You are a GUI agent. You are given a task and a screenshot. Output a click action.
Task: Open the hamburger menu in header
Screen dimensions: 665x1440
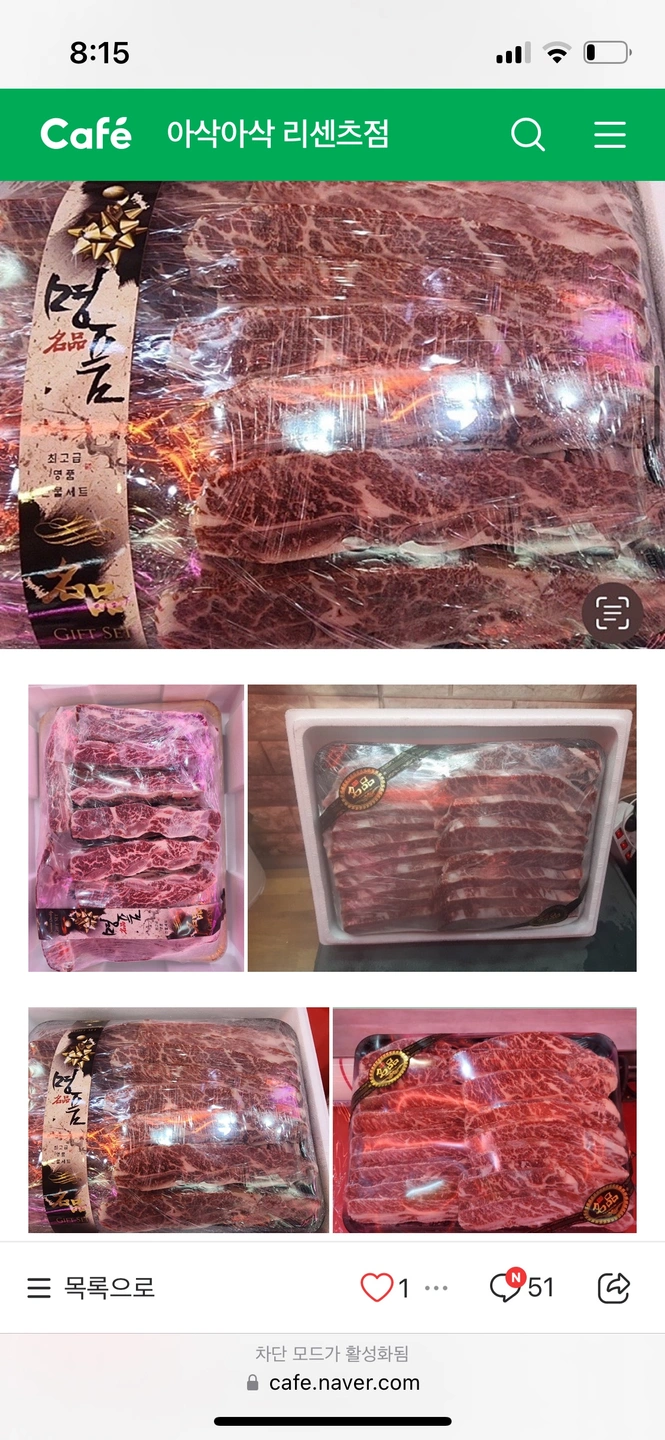tap(609, 134)
